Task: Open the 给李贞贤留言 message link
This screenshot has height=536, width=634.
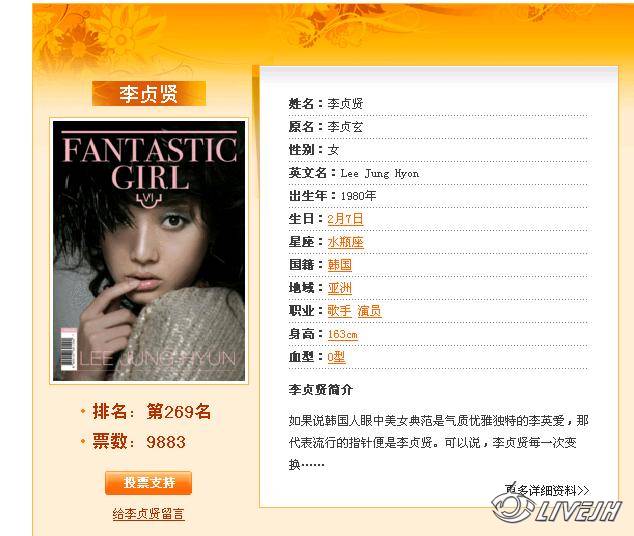Action: point(148,514)
